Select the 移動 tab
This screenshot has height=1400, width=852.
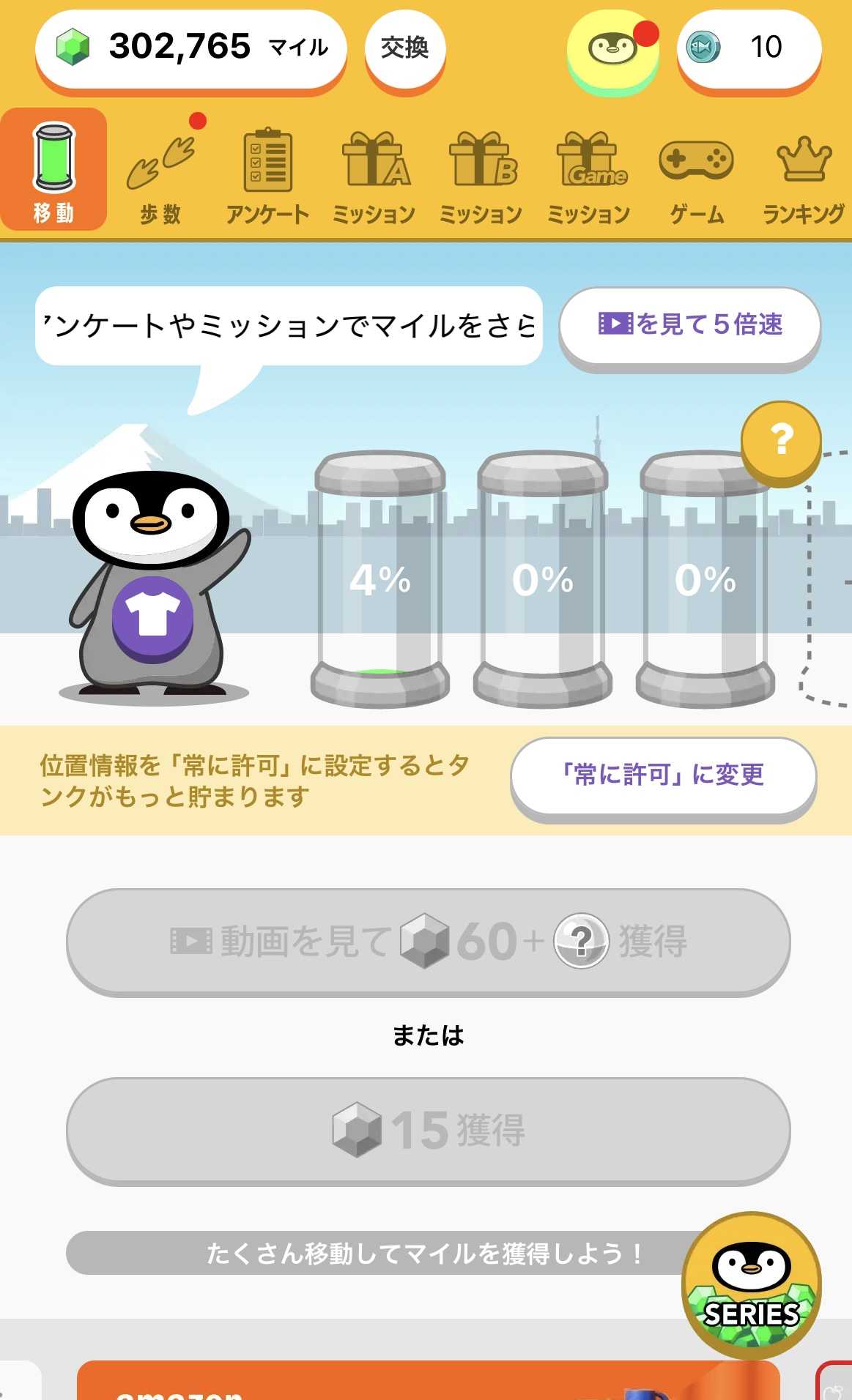click(53, 170)
